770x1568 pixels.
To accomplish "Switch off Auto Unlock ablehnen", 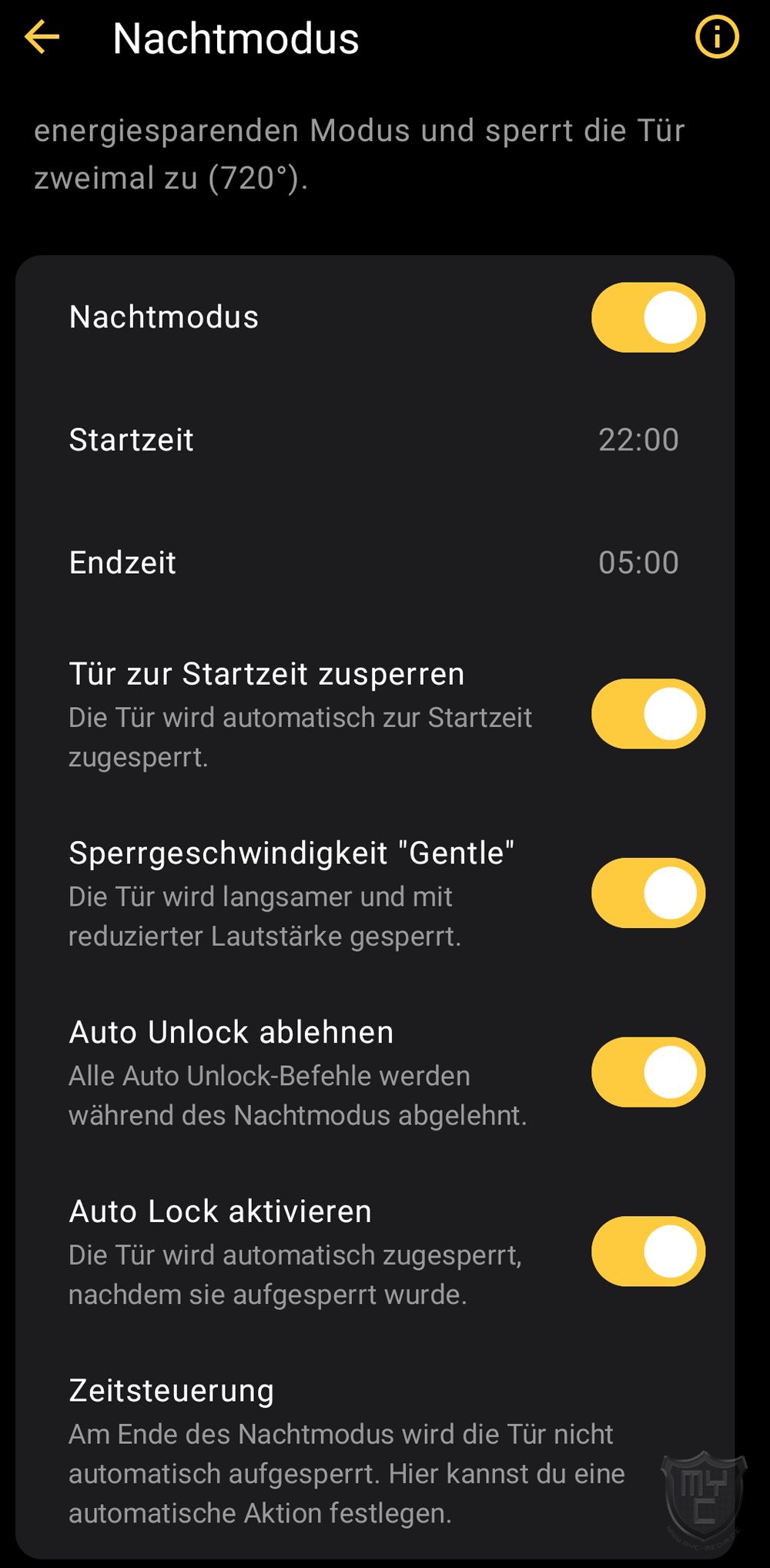I will pyautogui.click(x=648, y=1072).
